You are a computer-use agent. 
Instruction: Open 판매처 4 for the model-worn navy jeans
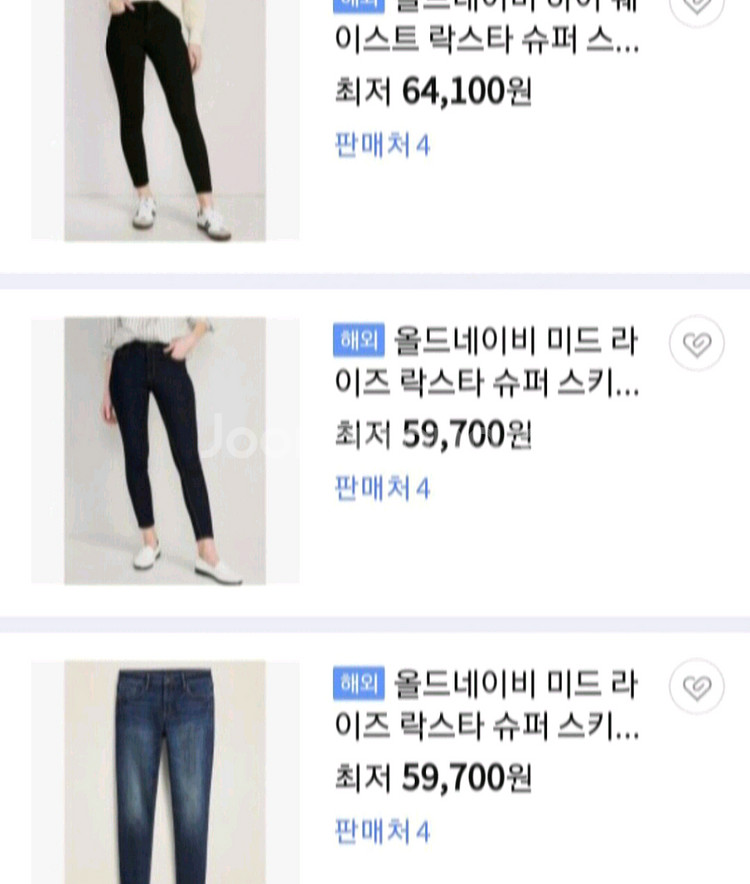382,489
